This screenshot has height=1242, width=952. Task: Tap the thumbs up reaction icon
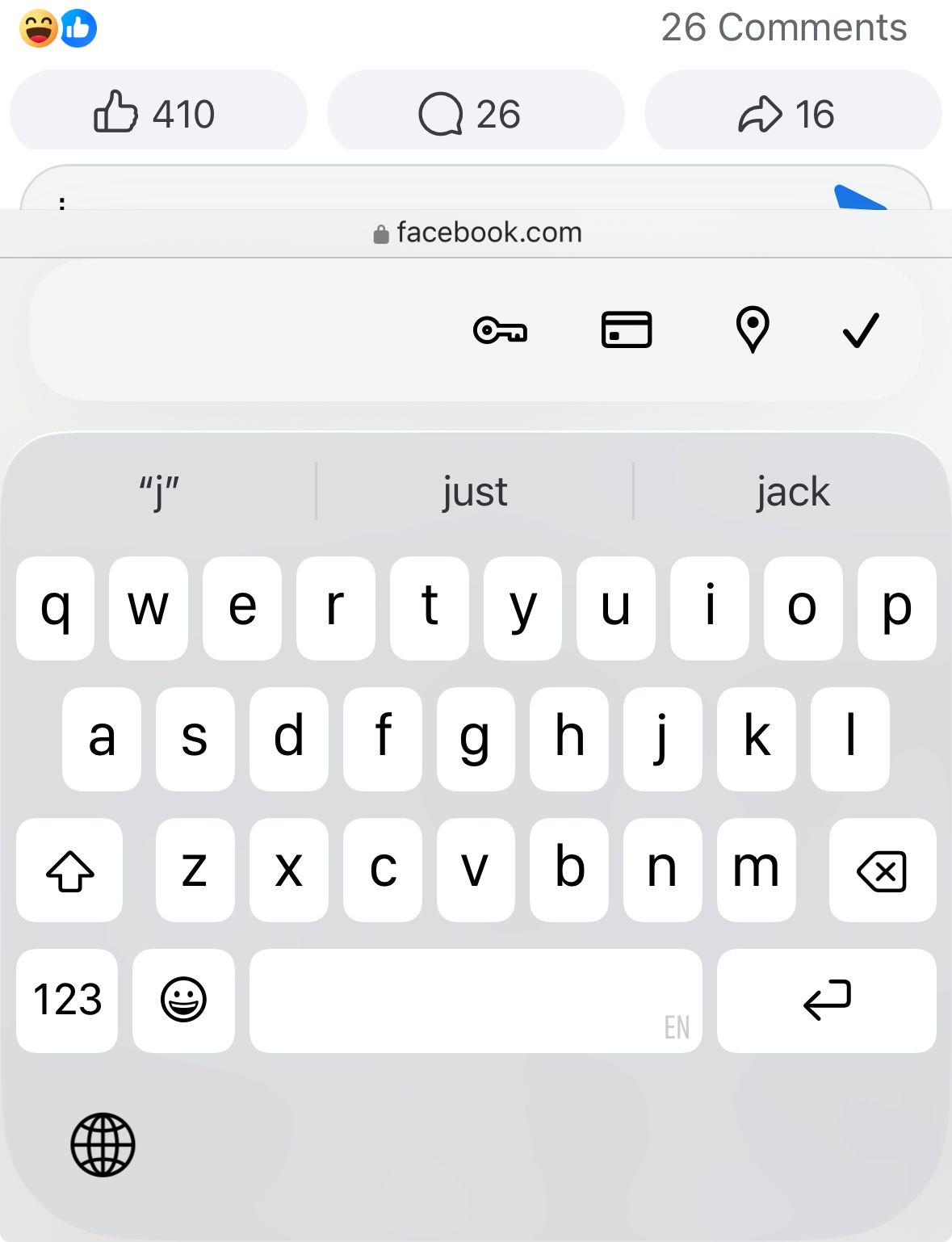[79, 27]
